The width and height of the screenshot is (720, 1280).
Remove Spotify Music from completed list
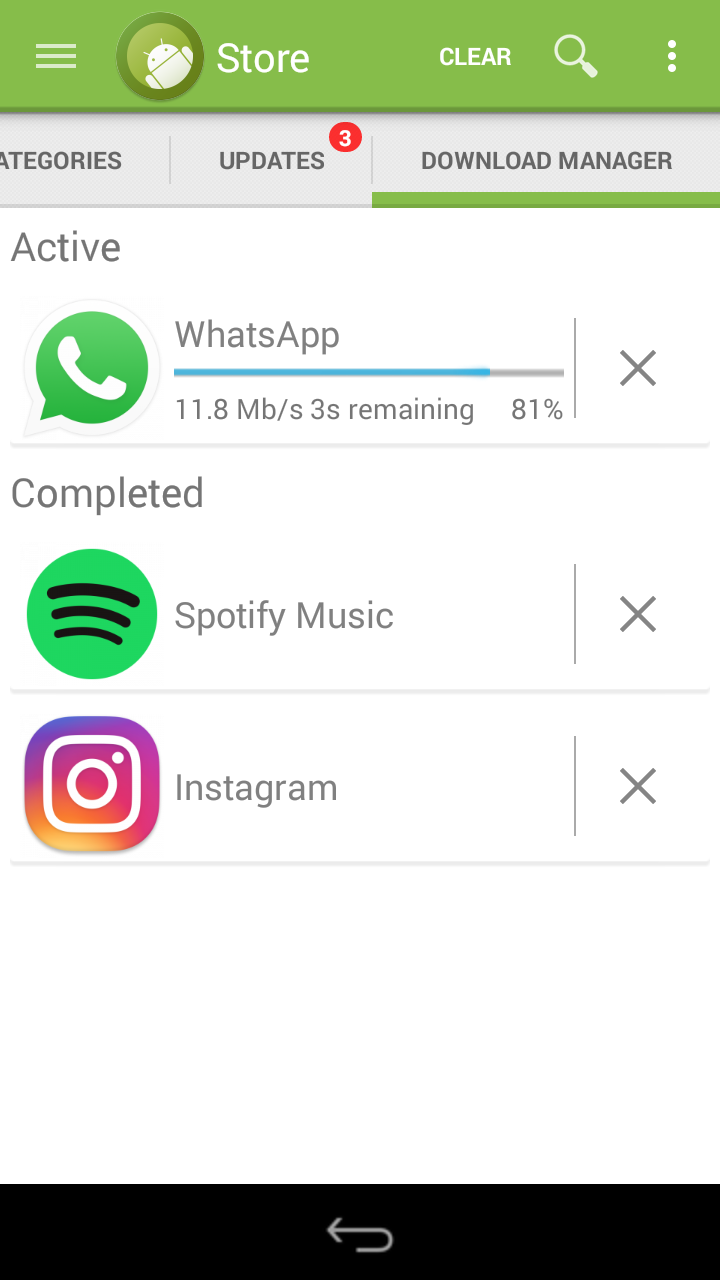[638, 614]
